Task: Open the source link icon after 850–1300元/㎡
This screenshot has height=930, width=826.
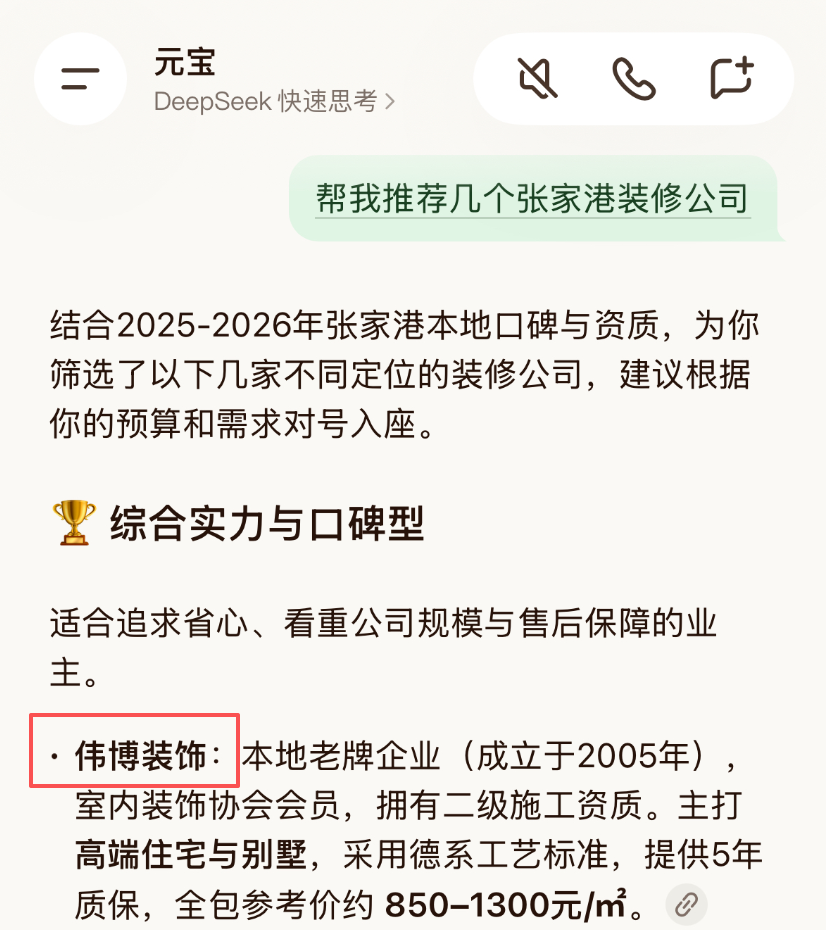Action: 686,905
